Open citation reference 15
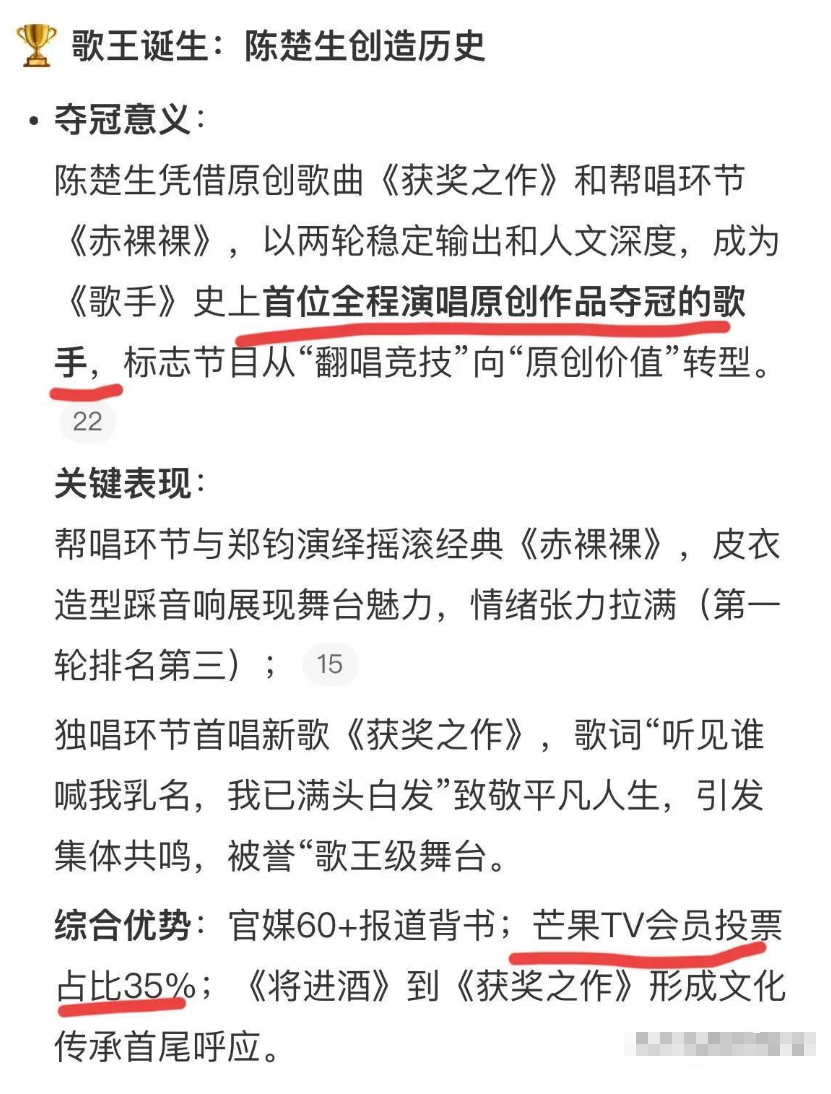The height and width of the screenshot is (1094, 831). tap(329, 663)
